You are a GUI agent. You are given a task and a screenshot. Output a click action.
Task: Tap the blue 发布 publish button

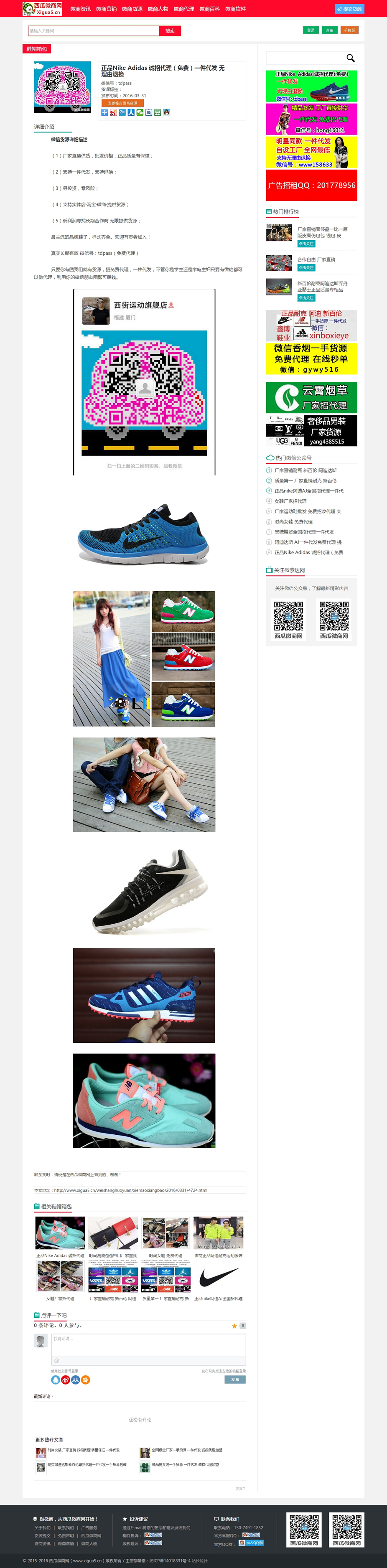click(235, 1379)
